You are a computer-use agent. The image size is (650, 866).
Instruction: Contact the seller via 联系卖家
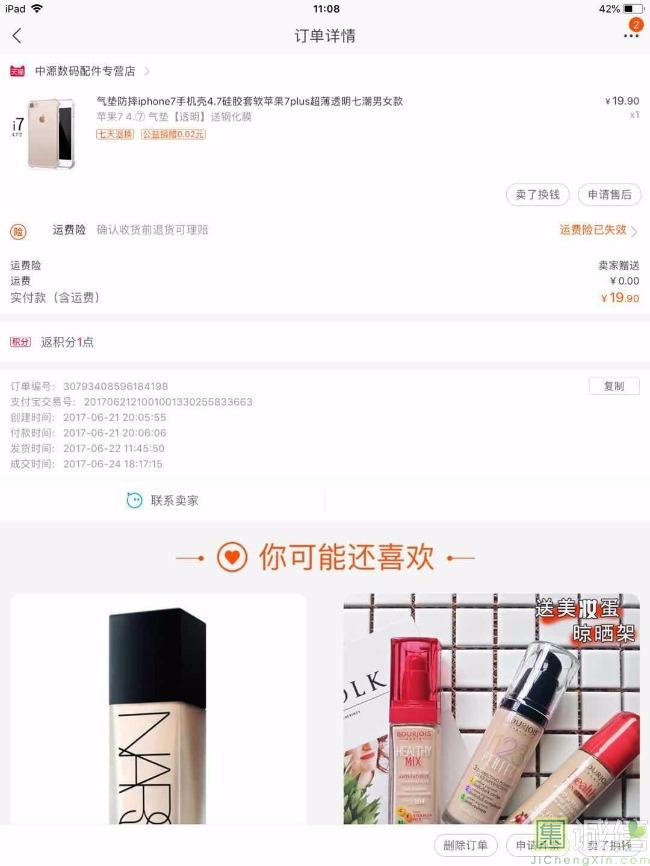tap(163, 500)
